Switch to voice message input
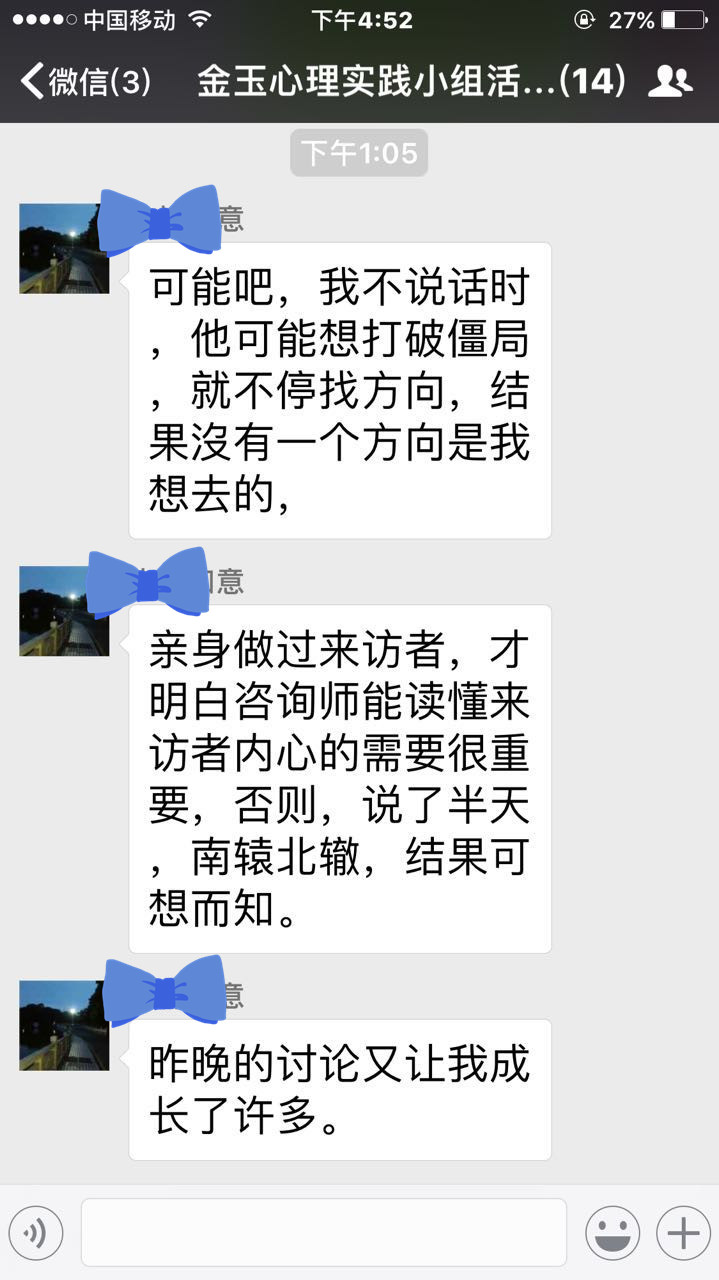 coord(36,1233)
